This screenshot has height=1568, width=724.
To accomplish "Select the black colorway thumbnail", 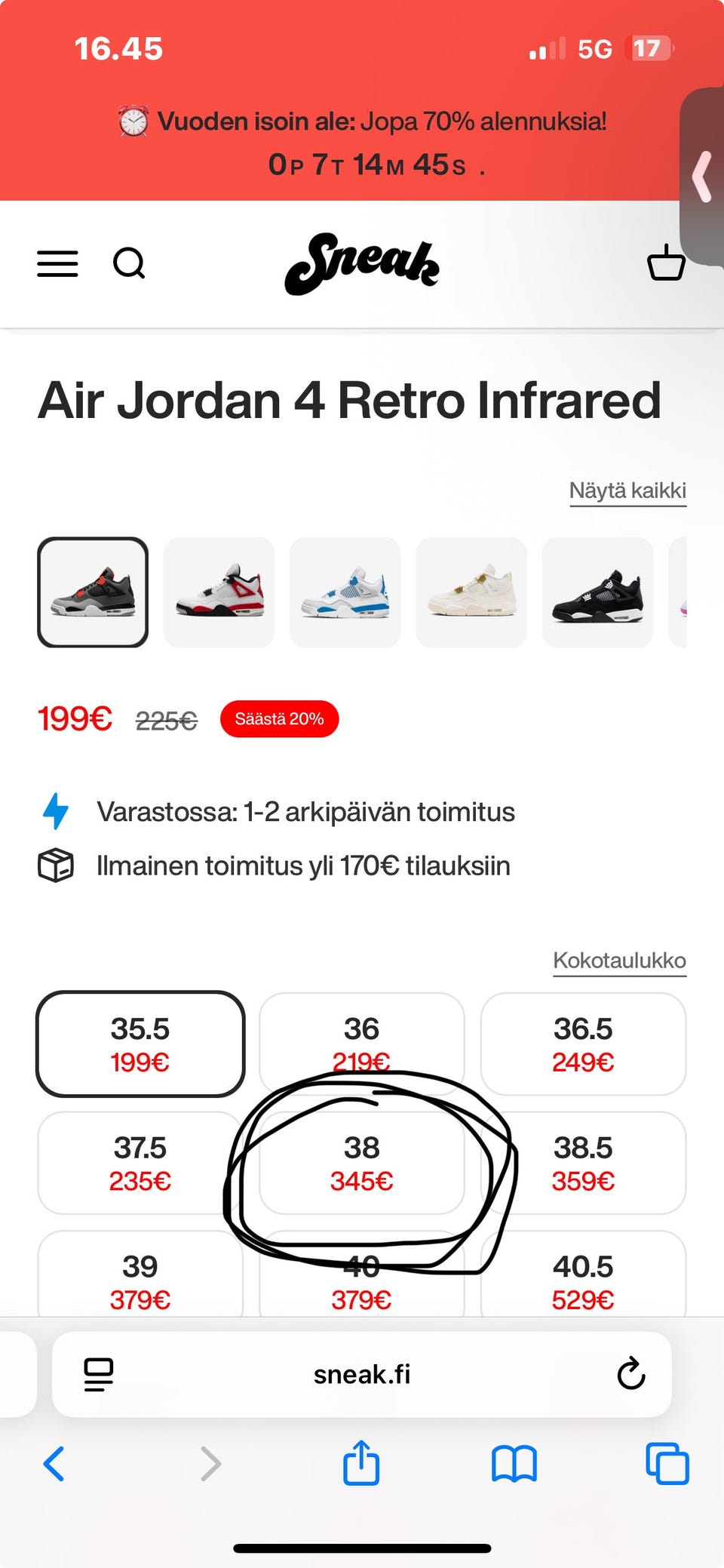I will click(x=598, y=592).
